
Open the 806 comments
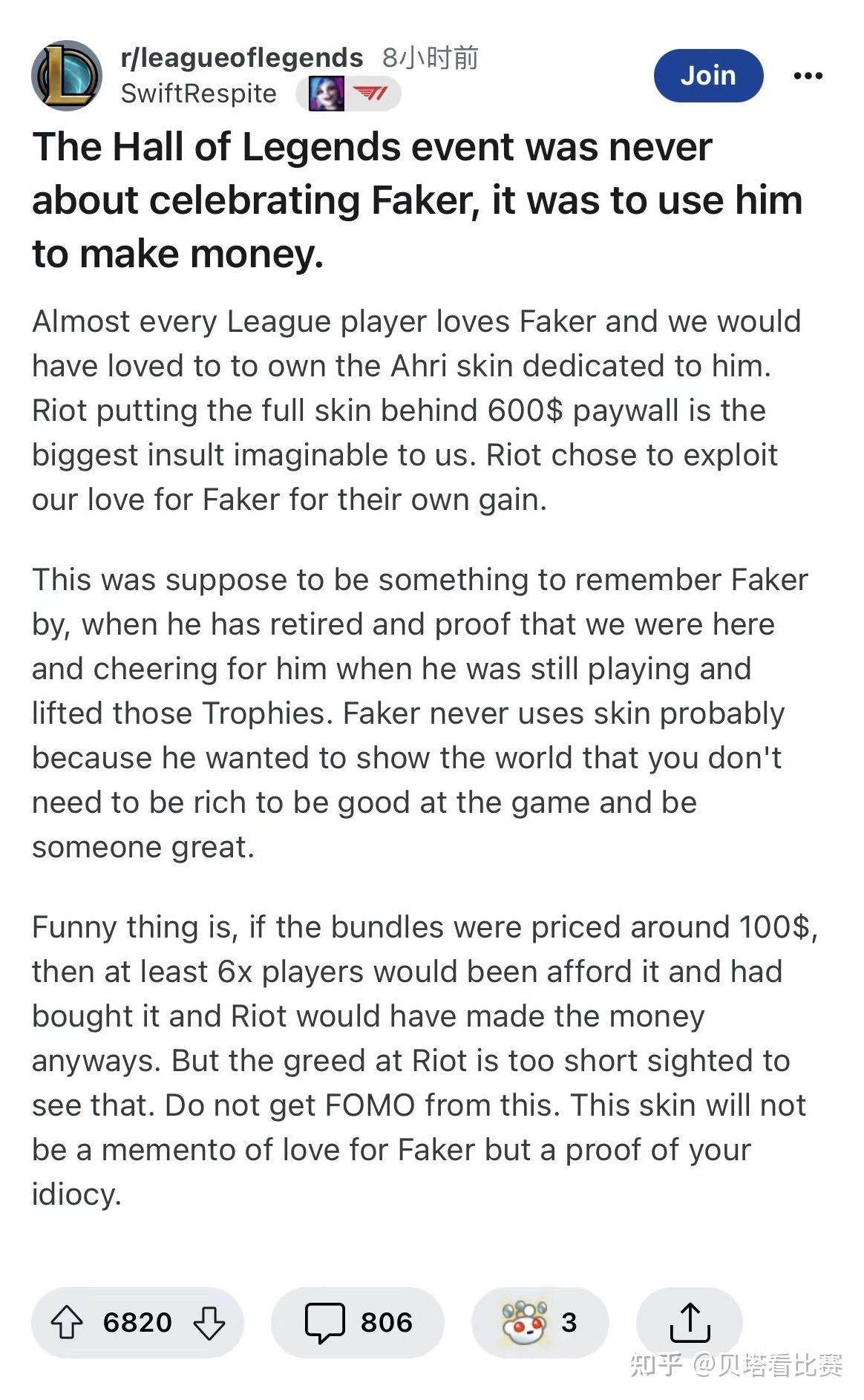point(358,1323)
